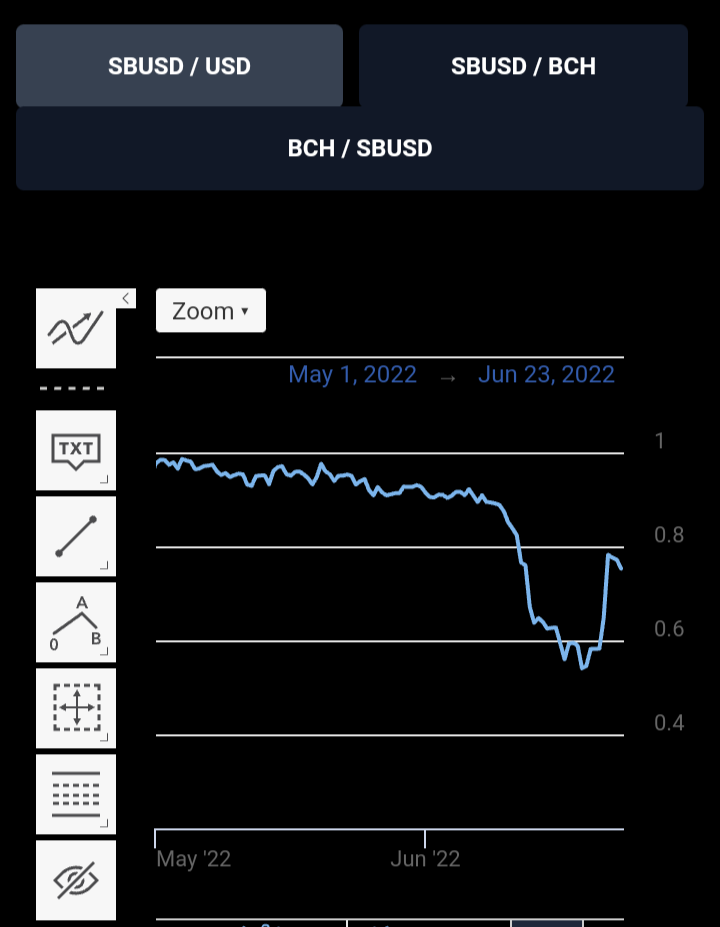Open the horizontal lines Fibonacci tool

click(x=76, y=794)
